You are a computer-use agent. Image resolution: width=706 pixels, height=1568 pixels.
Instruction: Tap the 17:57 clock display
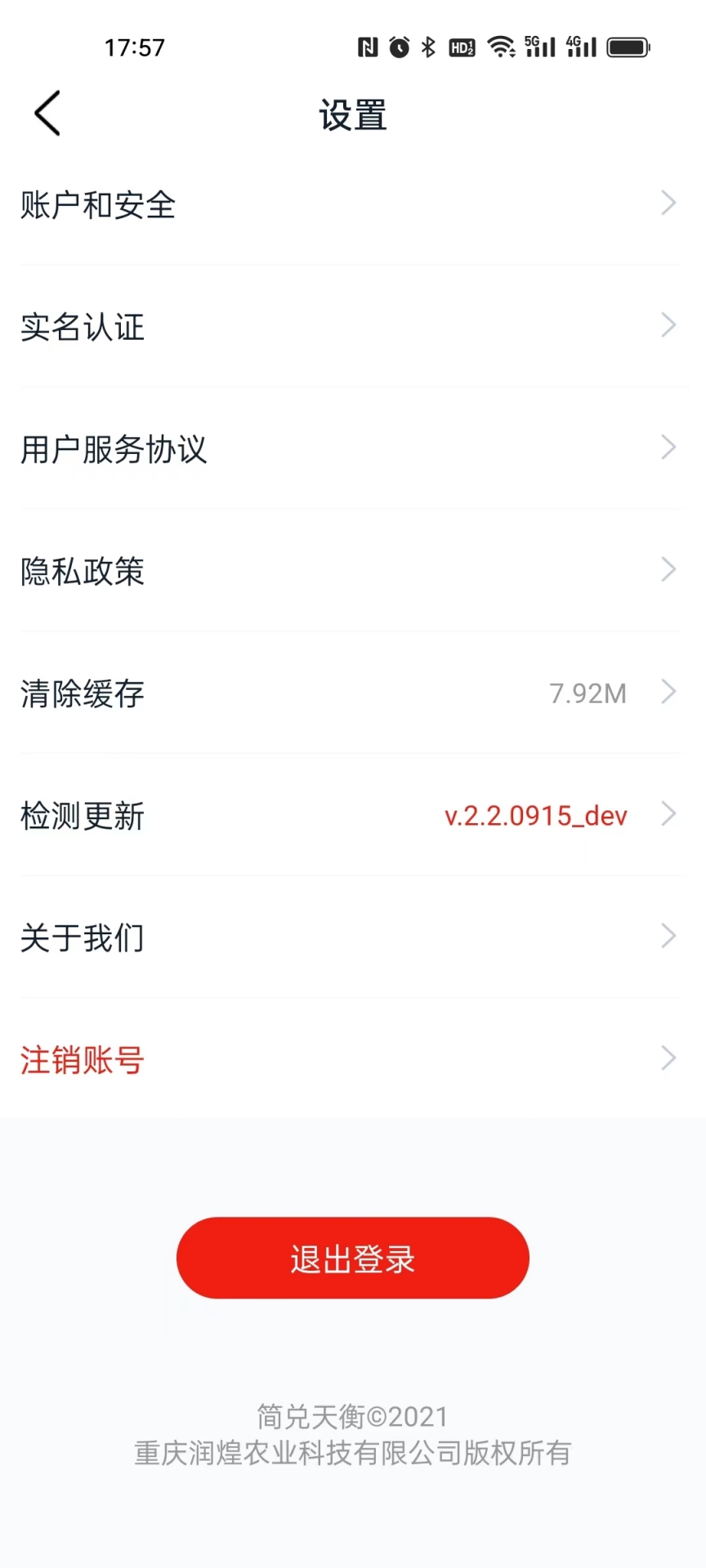click(136, 47)
